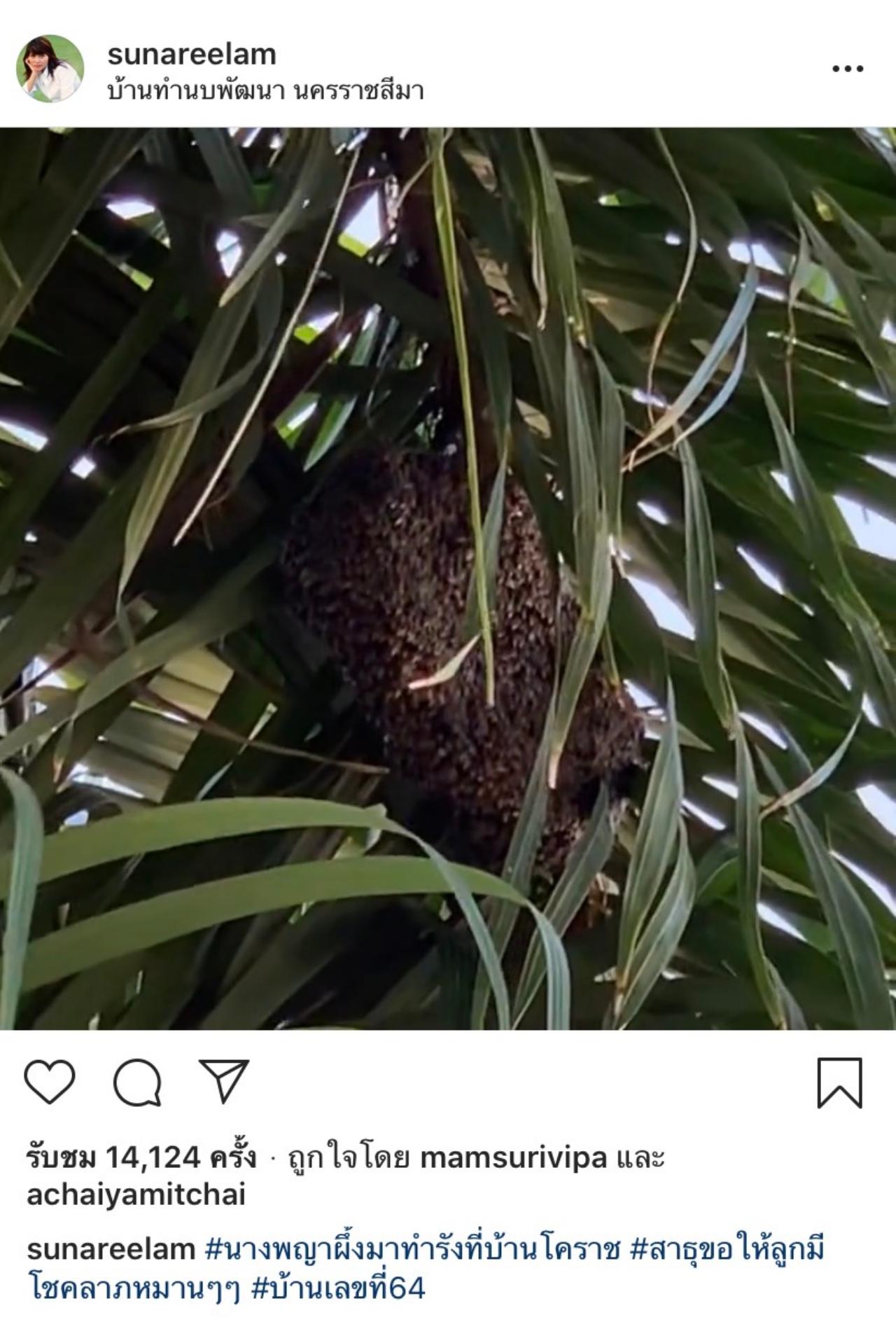Open achaiyamitchai's profile from the likes line
Image resolution: width=896 pixels, height=1317 pixels.
pos(136,1195)
